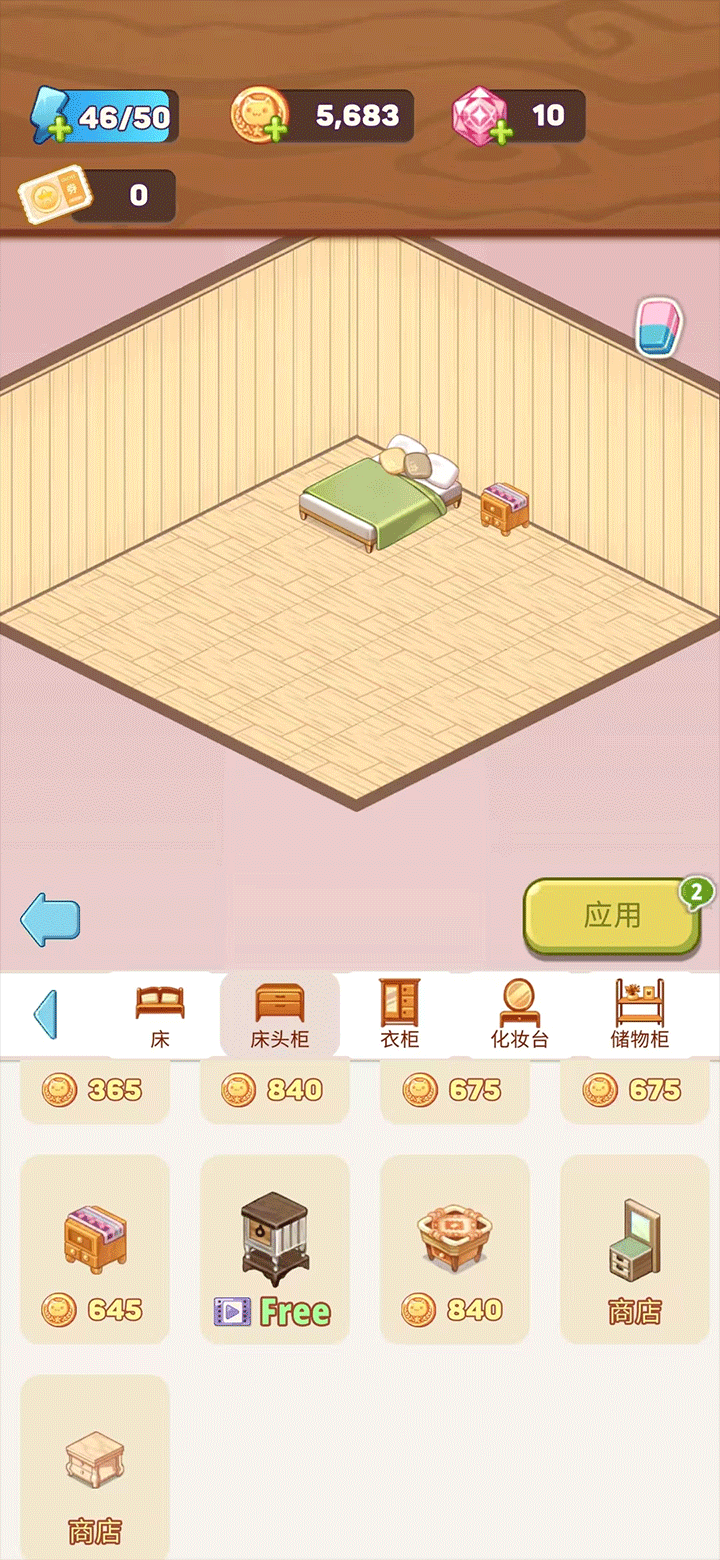Open the 化妆台 category
The image size is (720, 1560).
coord(519,1015)
